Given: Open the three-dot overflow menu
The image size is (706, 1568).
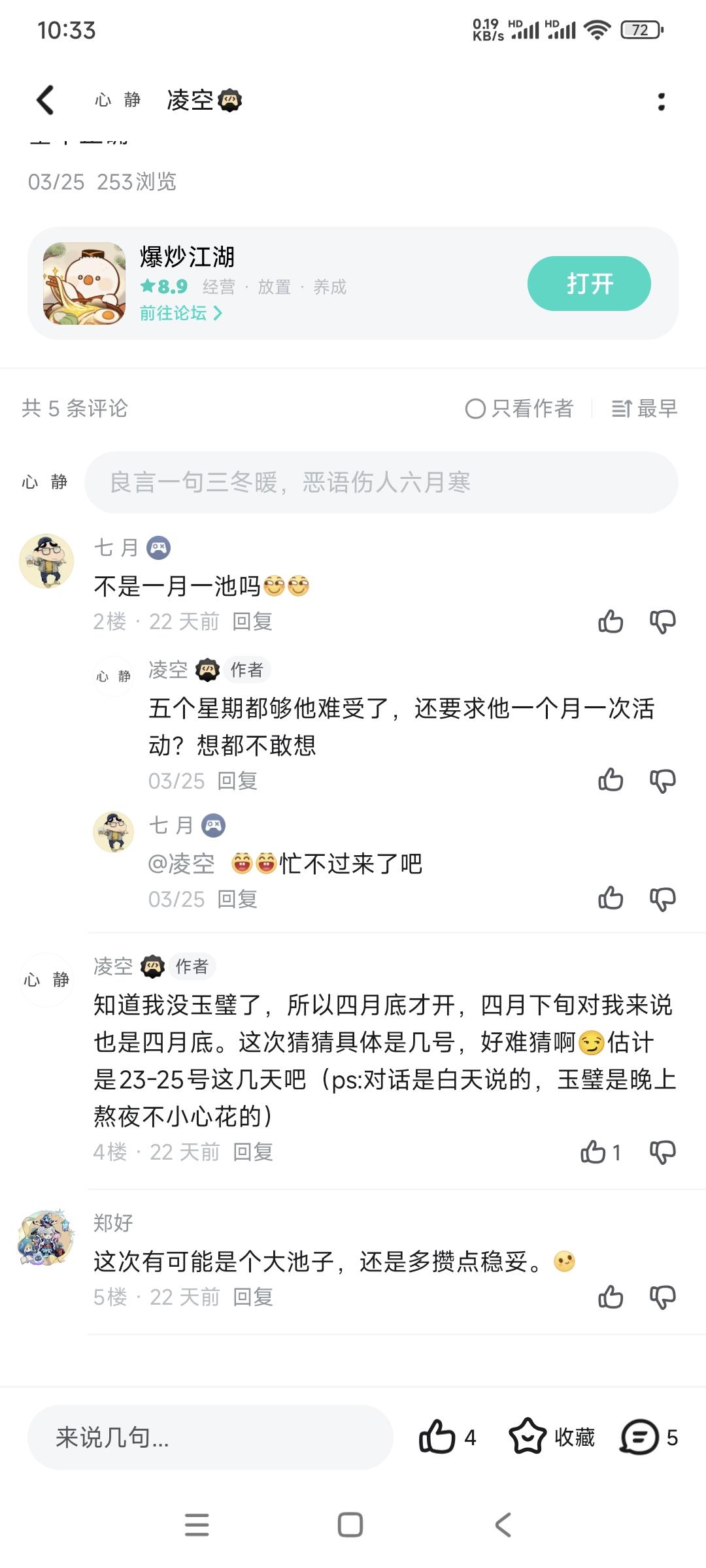Looking at the screenshot, I should click(662, 101).
